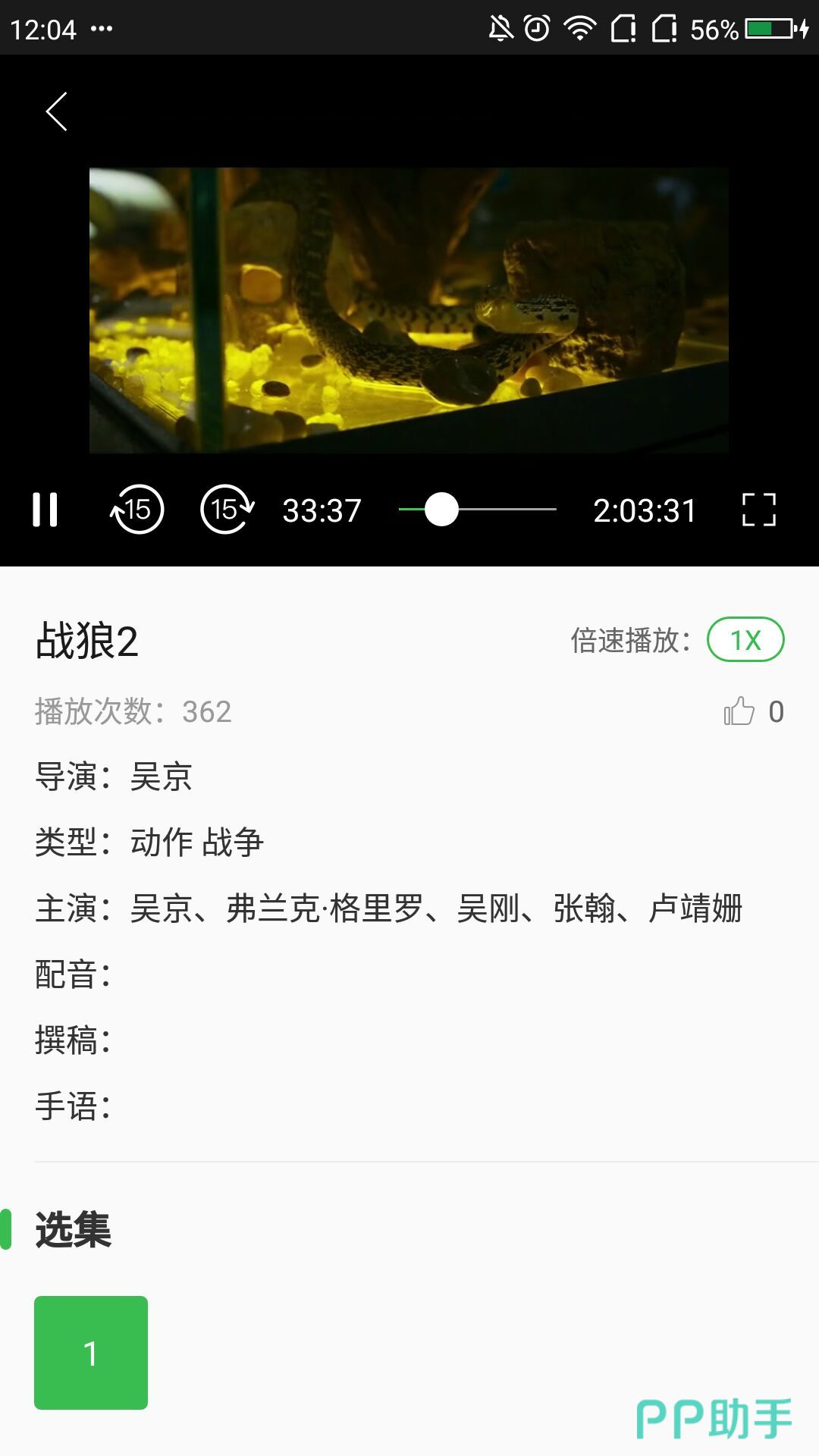This screenshot has height=1456, width=819.
Task: Change the 1X playback speed
Action: (x=745, y=640)
